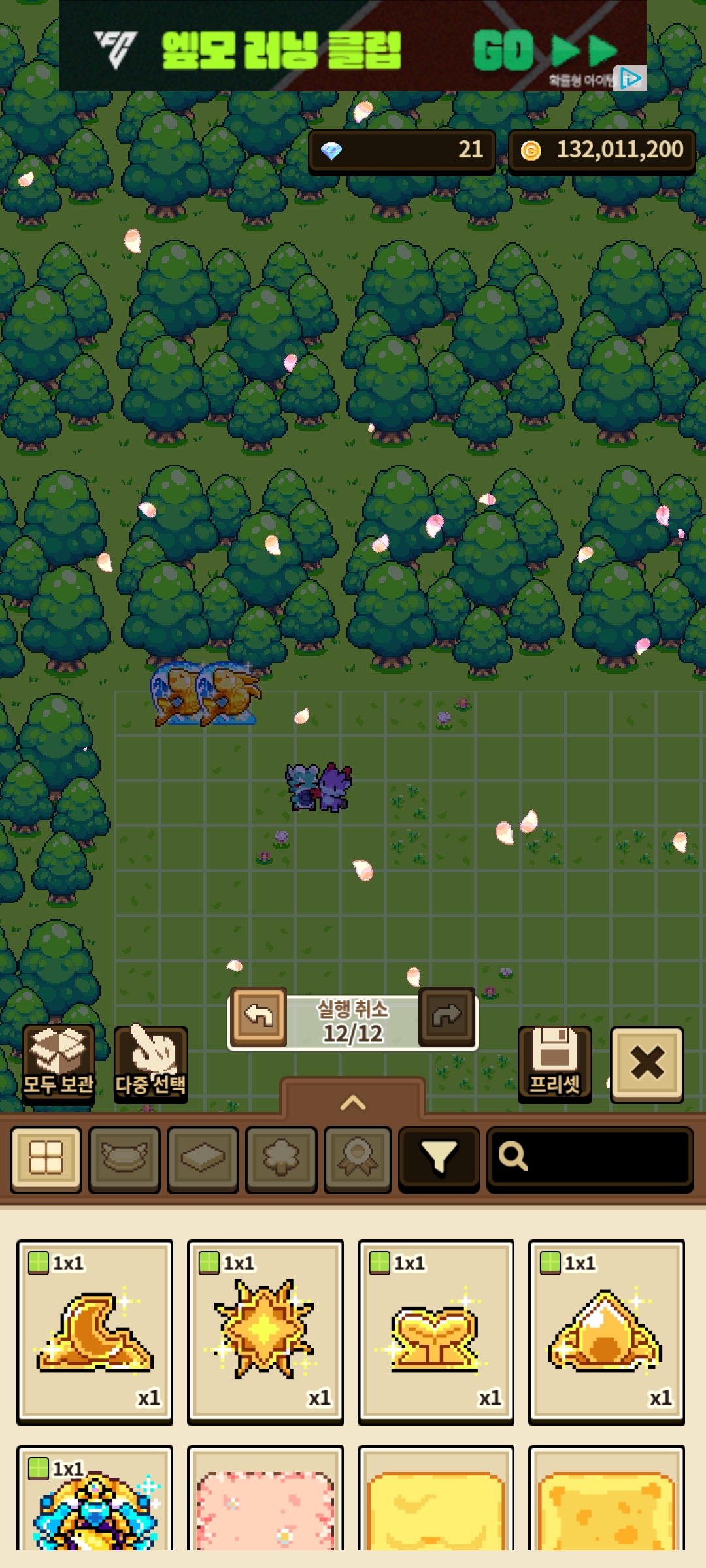Select the golden whale tail item
This screenshot has width=706, height=1568.
pyautogui.click(x=436, y=1332)
